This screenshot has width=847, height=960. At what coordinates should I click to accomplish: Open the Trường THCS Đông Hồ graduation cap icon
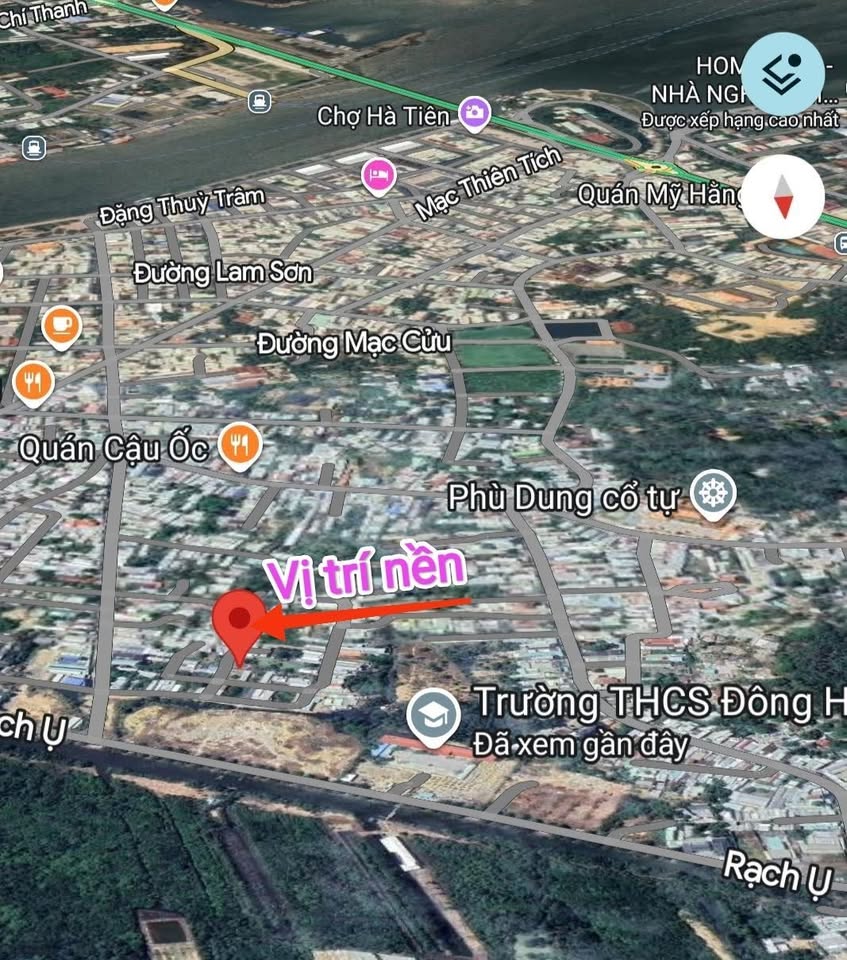432,713
